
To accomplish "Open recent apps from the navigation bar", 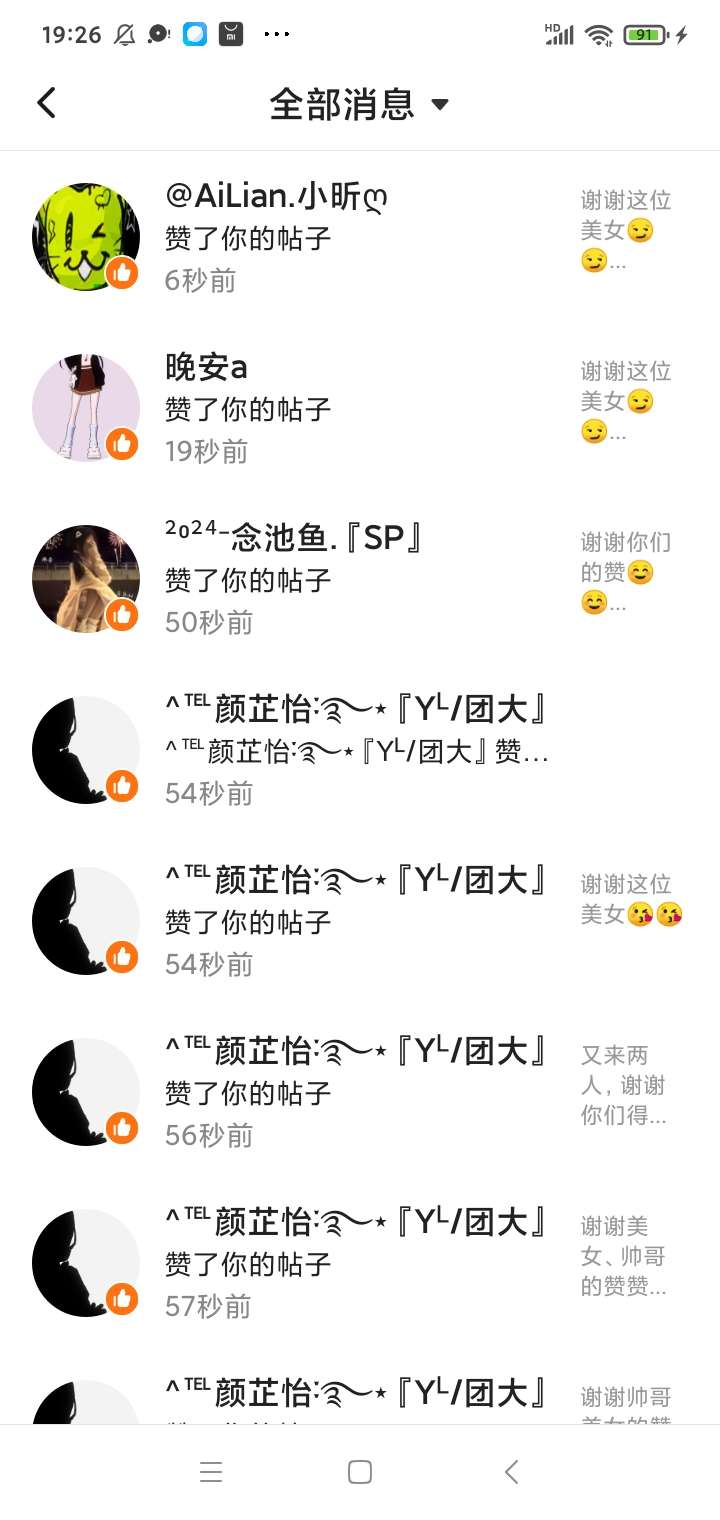I will pyautogui.click(x=210, y=1471).
